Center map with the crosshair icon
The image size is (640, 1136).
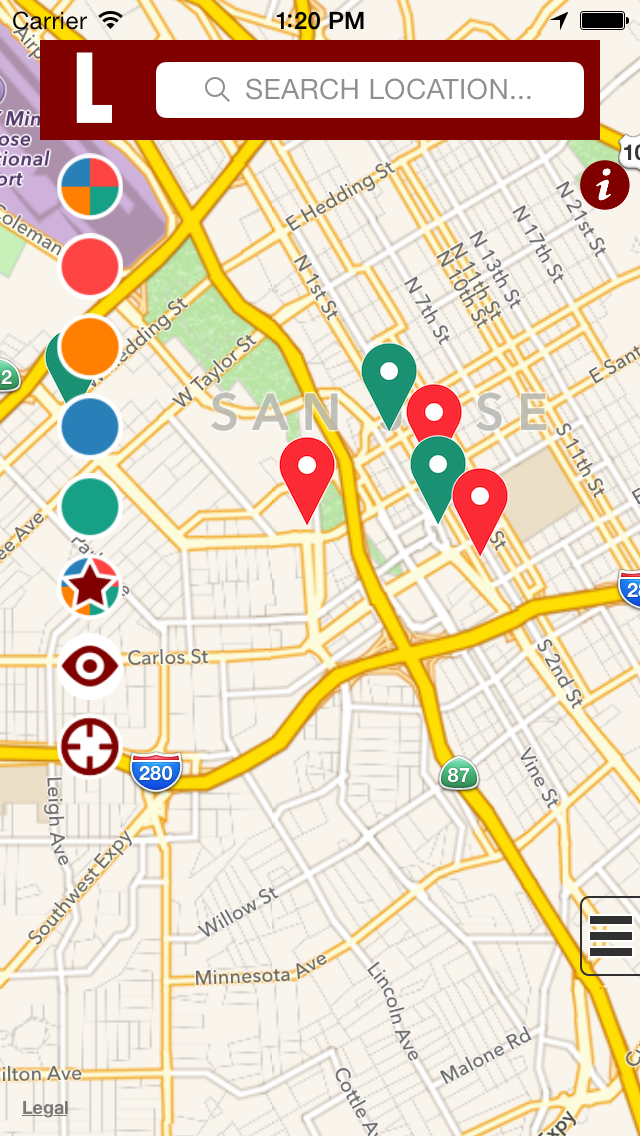click(90, 747)
